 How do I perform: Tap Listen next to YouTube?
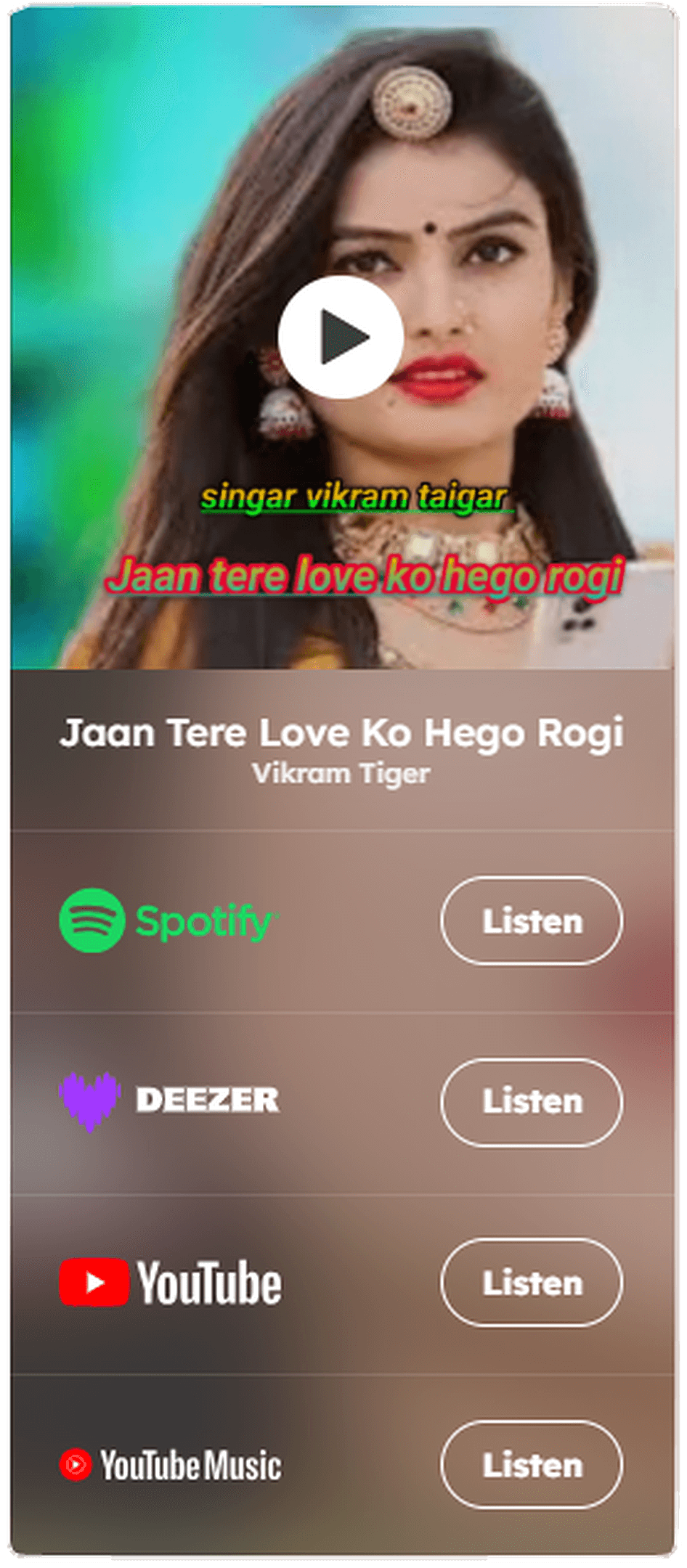tap(531, 1283)
